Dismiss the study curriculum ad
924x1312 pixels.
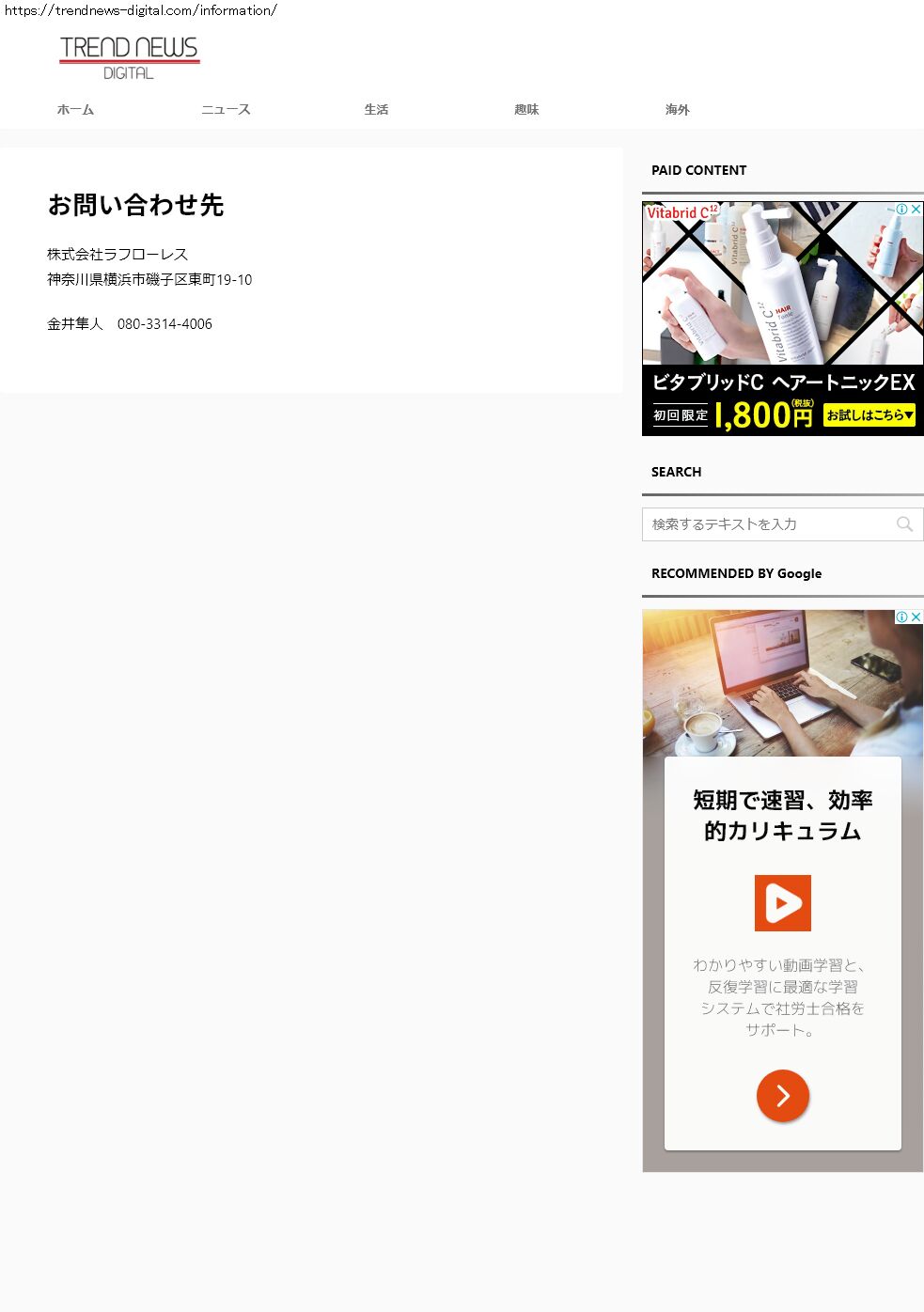tap(916, 617)
